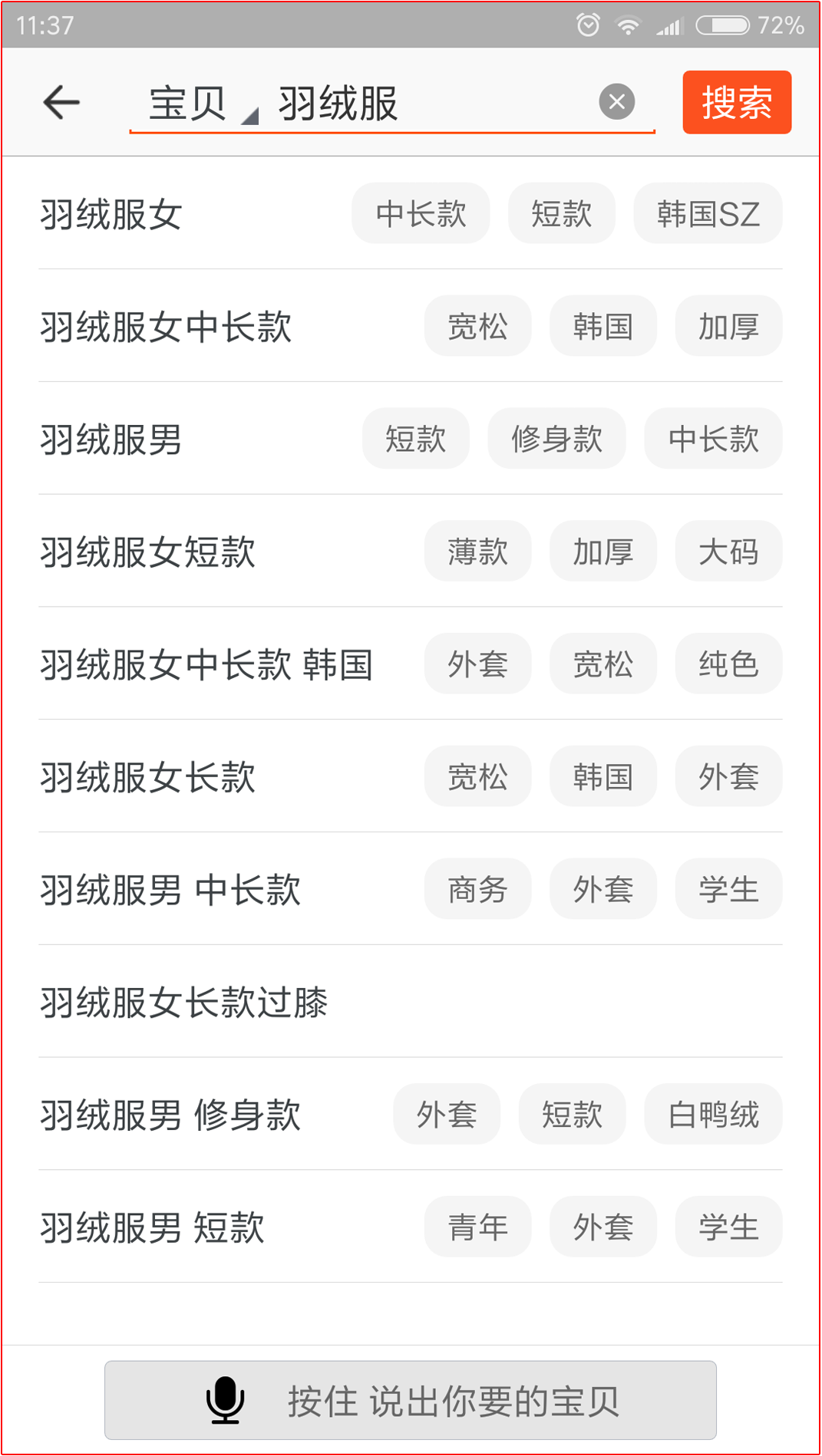
Task: Choose the 大码 chip
Action: 728,552
